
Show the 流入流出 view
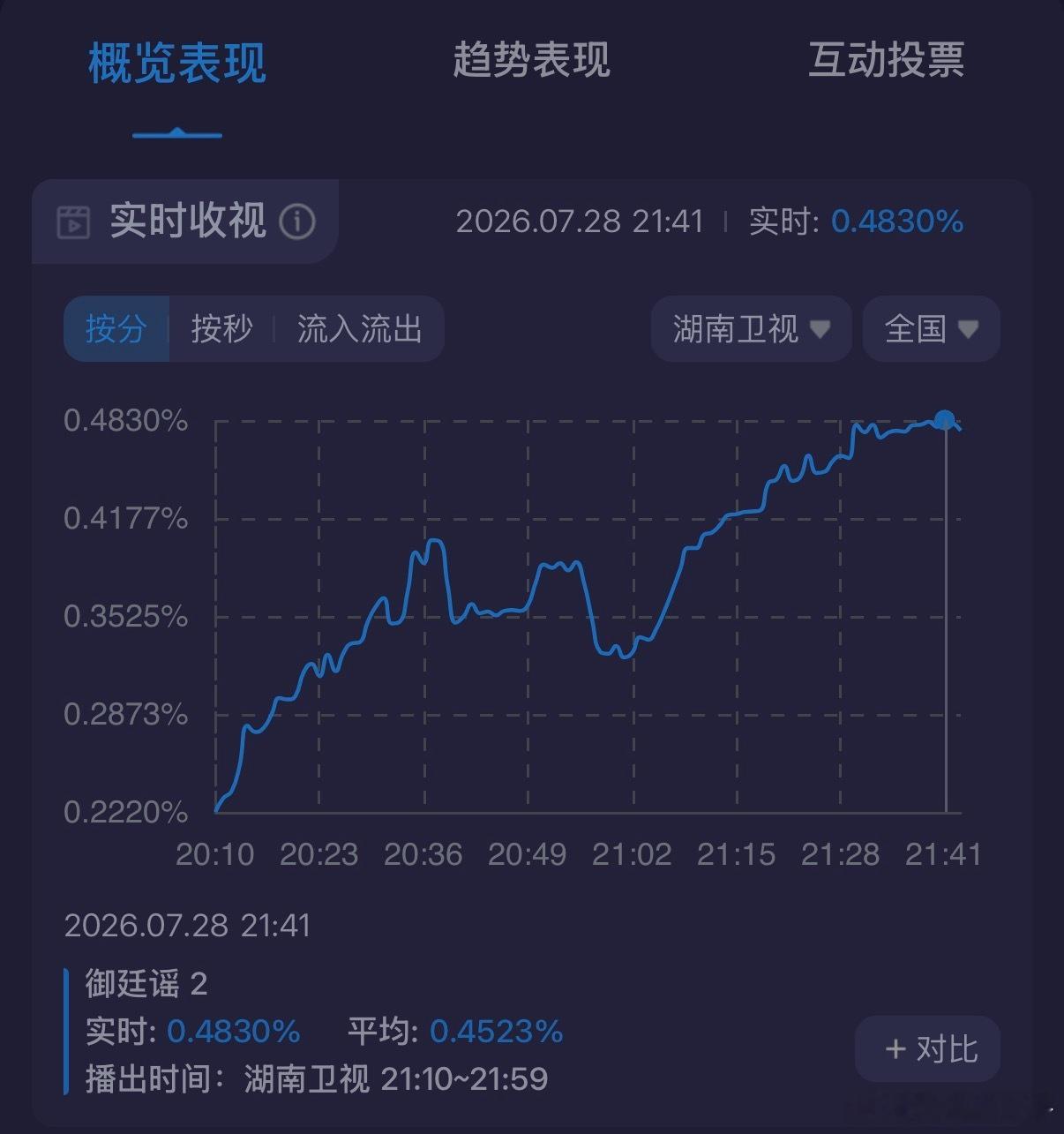click(x=359, y=329)
